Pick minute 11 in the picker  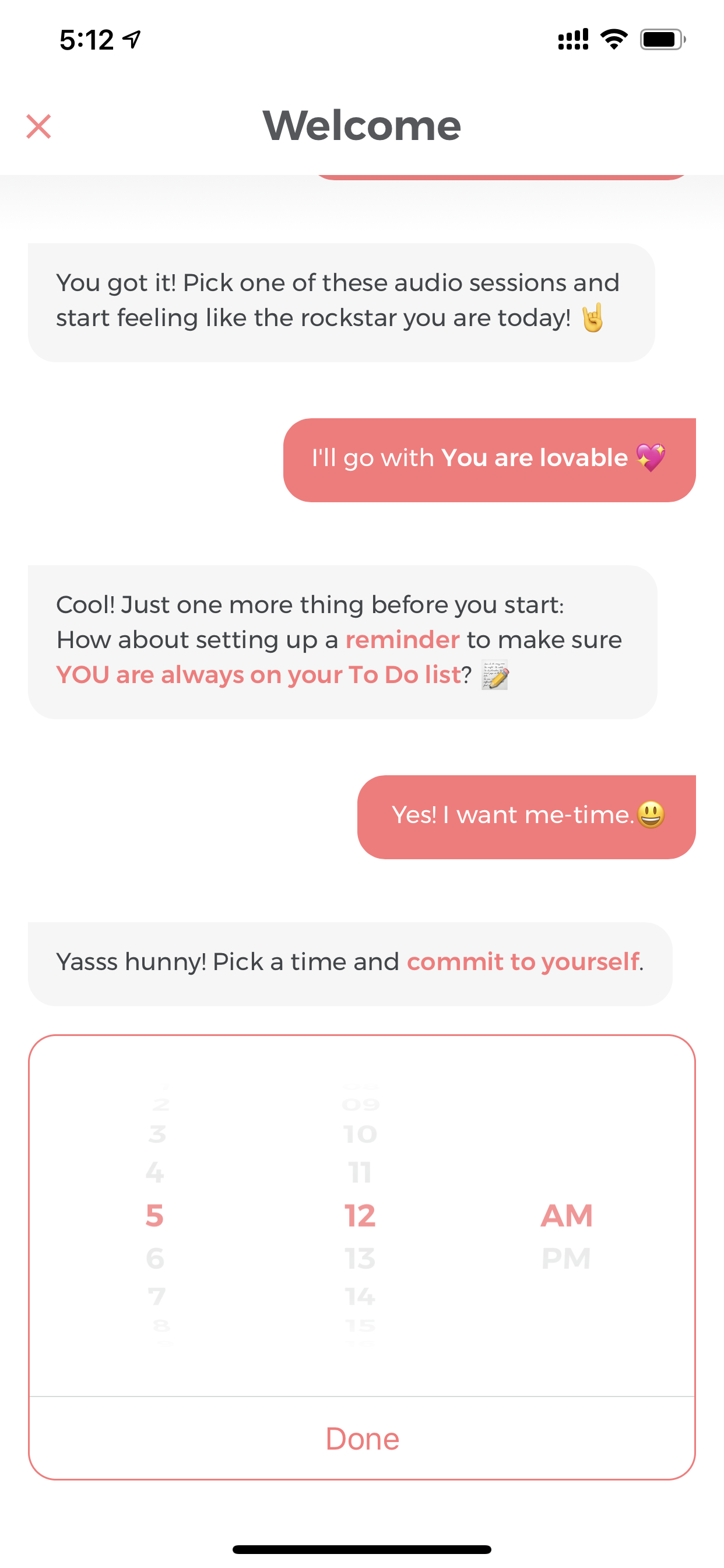click(x=360, y=1172)
